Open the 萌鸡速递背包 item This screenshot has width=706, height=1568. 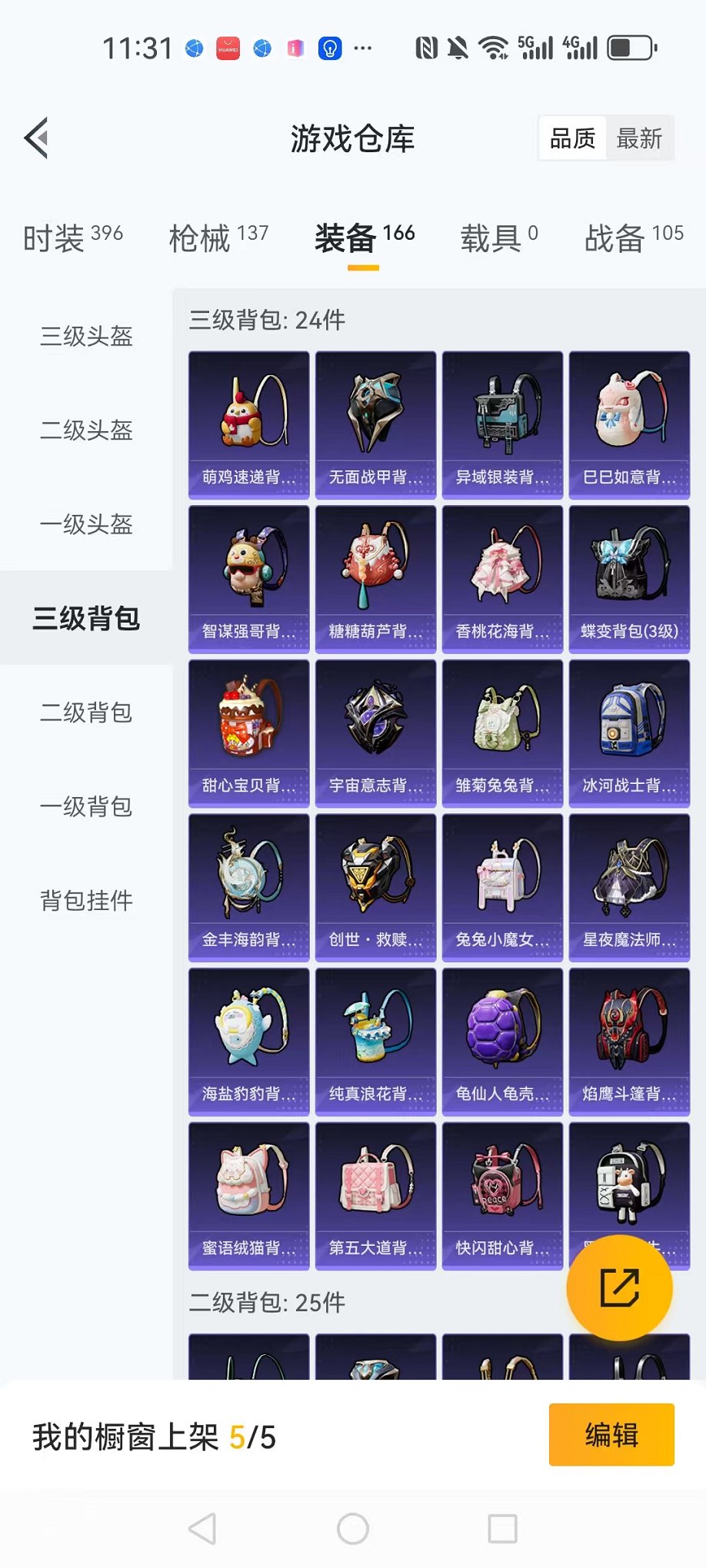[x=248, y=424]
